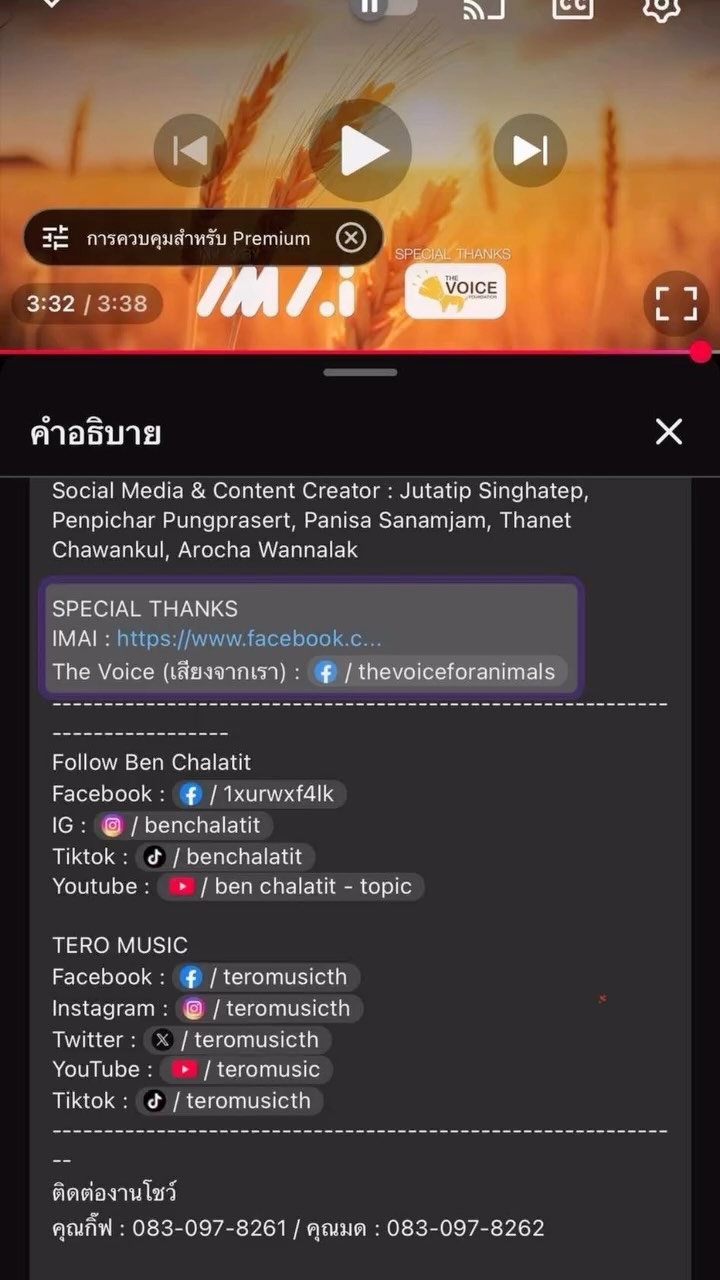Open teromusicth Facebook page
This screenshot has height=1280, width=720.
pos(266,977)
